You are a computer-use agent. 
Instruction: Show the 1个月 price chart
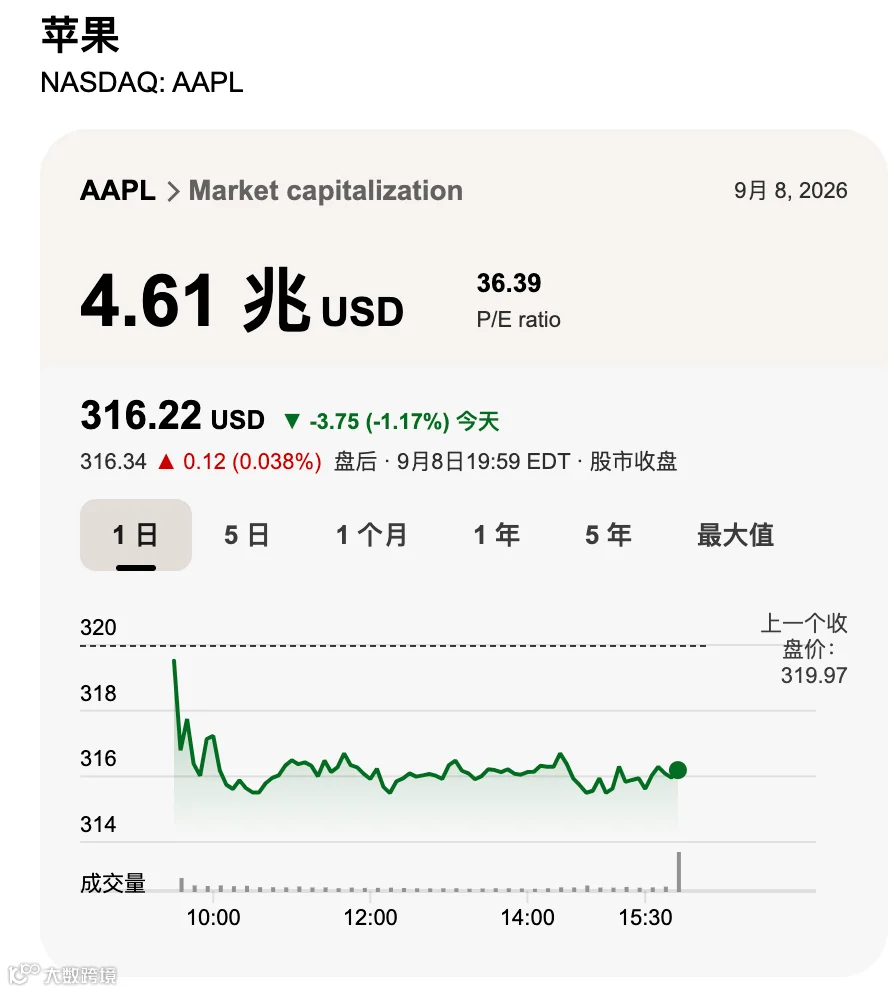point(371,535)
